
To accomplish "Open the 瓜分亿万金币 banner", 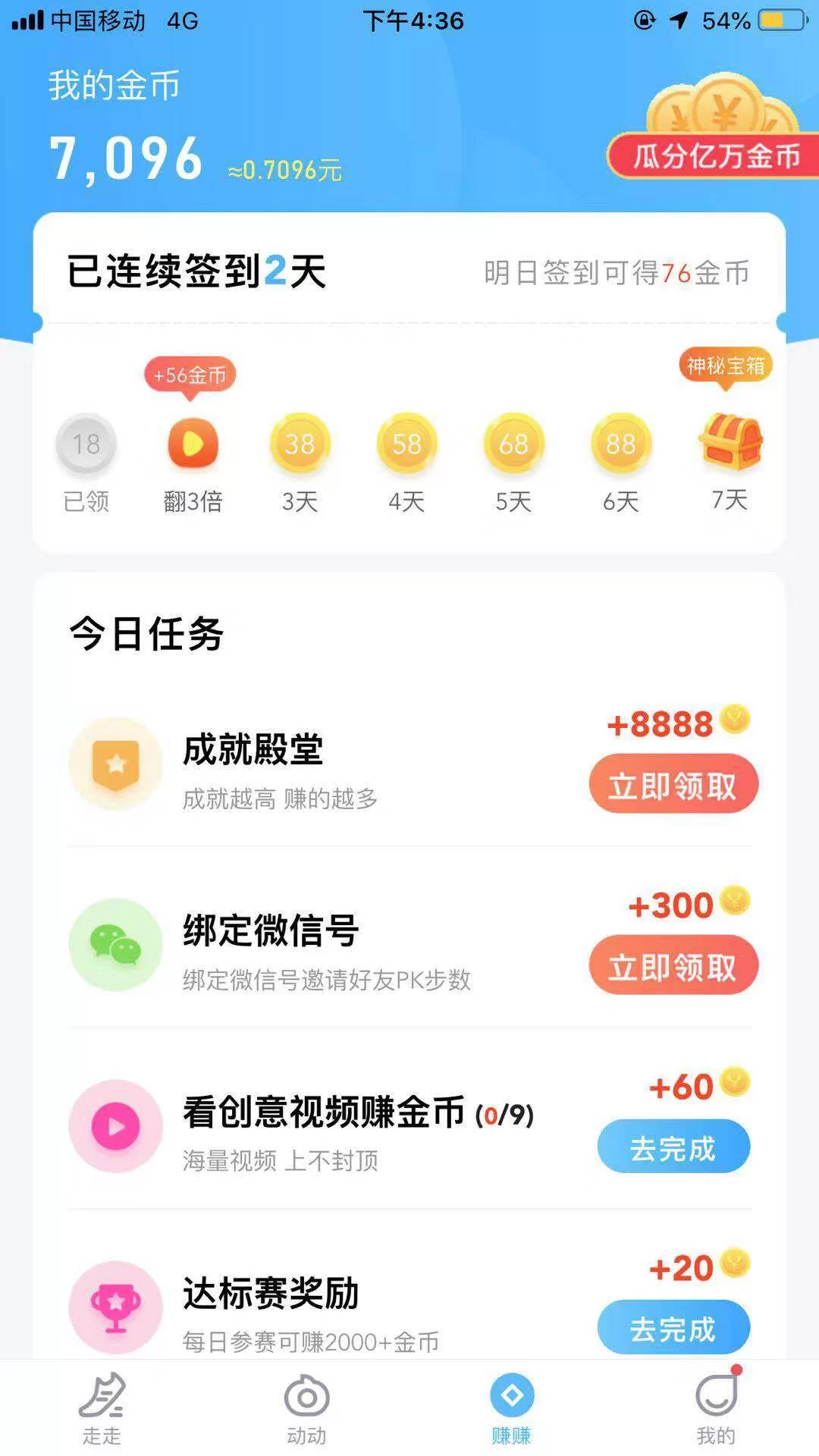I will tap(715, 154).
